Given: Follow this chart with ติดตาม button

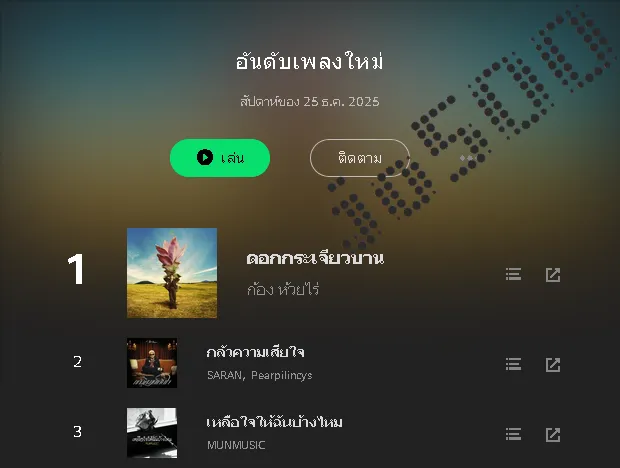Looking at the screenshot, I should pos(360,158).
